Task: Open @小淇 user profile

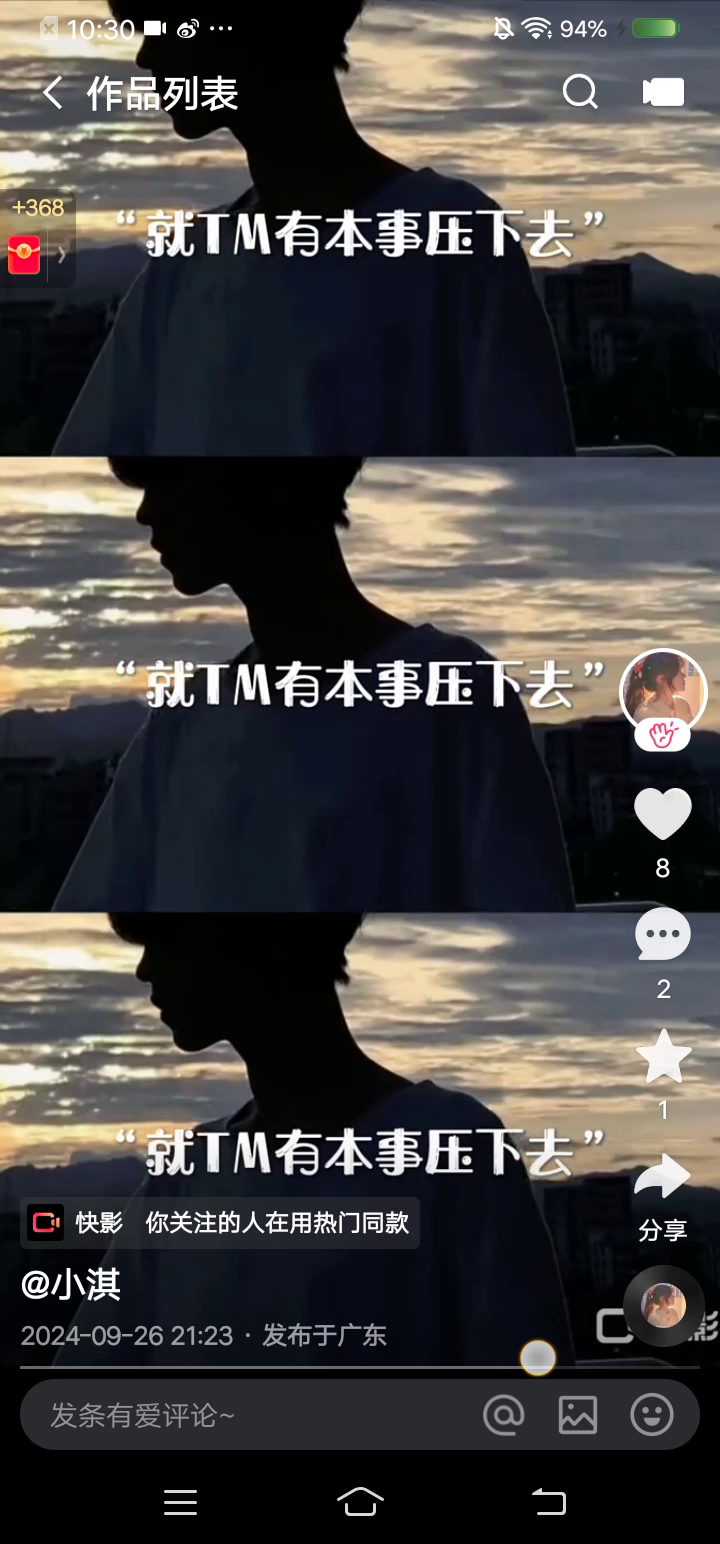Action: pyautogui.click(x=71, y=1285)
